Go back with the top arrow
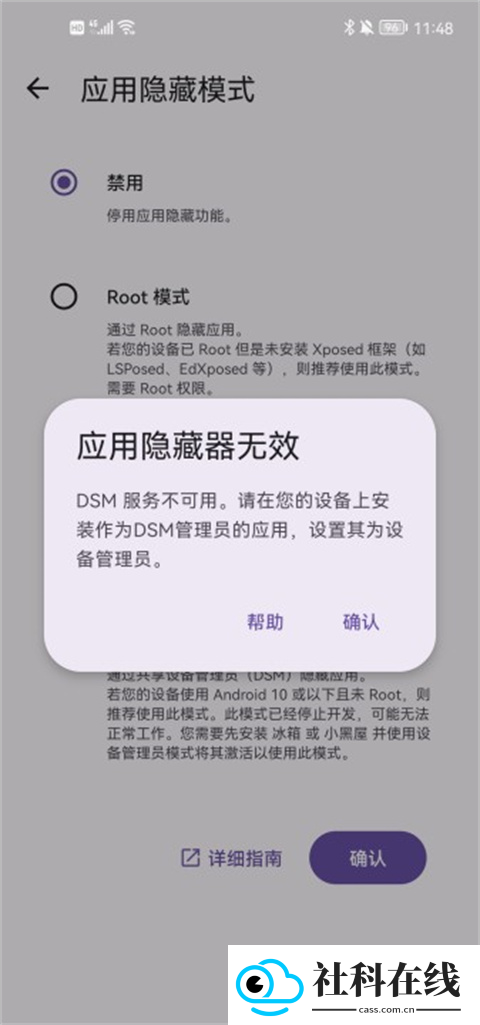This screenshot has width=480, height=1025. pos(38,88)
